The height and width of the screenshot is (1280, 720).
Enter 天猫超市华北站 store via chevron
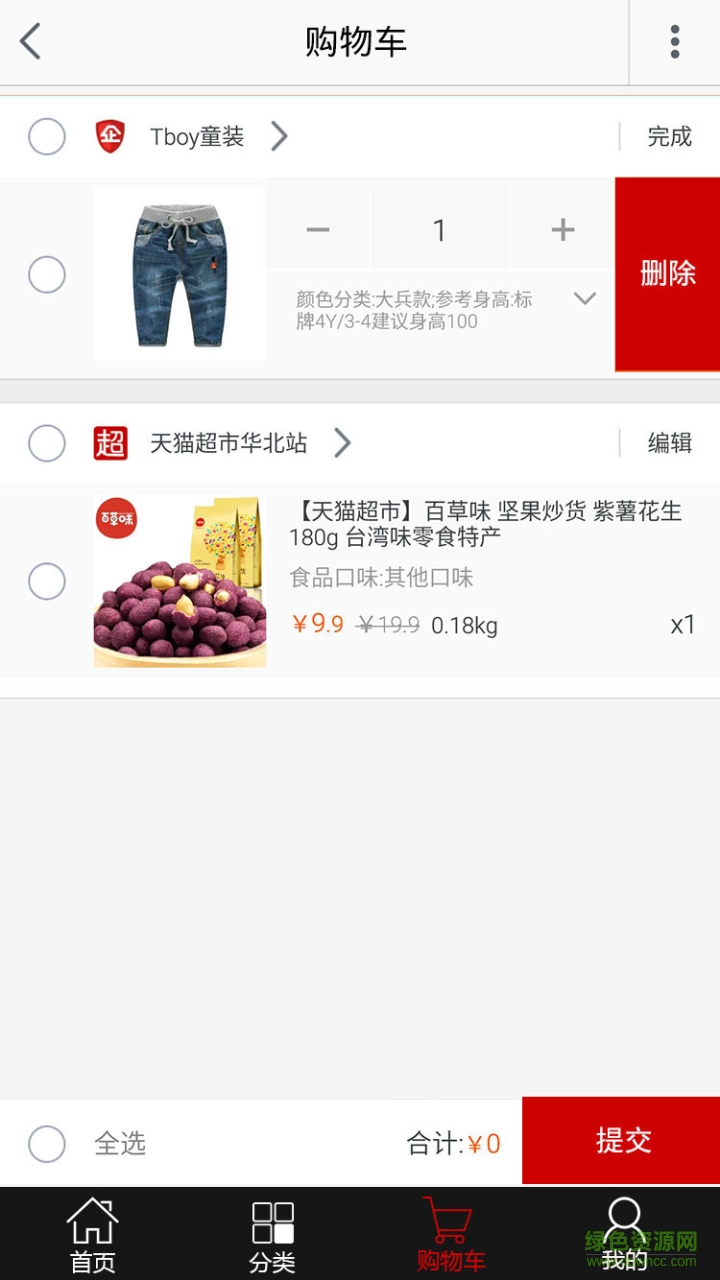coord(343,443)
